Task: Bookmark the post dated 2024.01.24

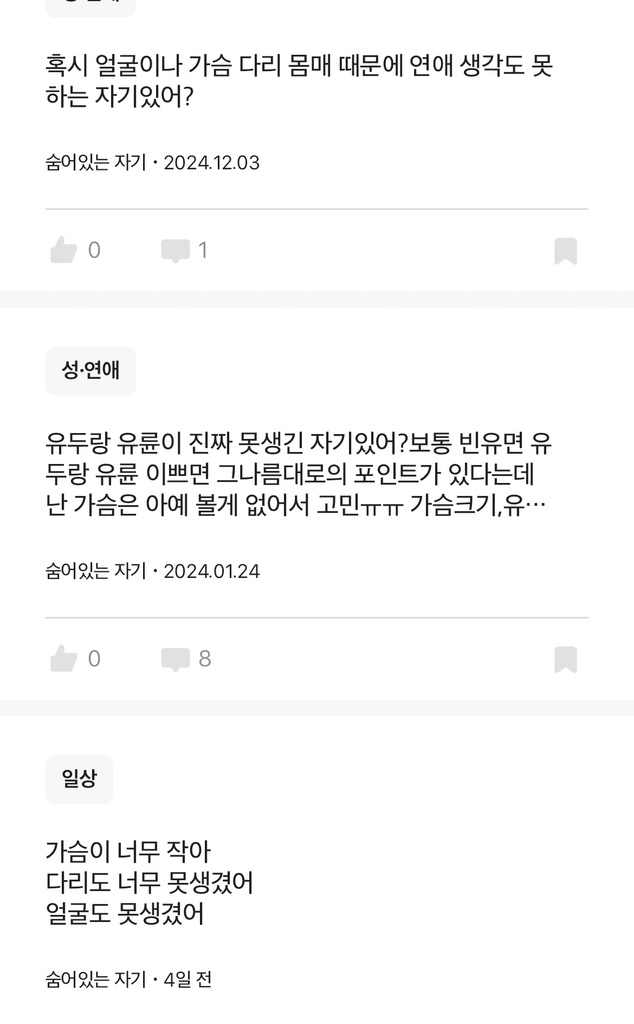Action: [x=565, y=660]
